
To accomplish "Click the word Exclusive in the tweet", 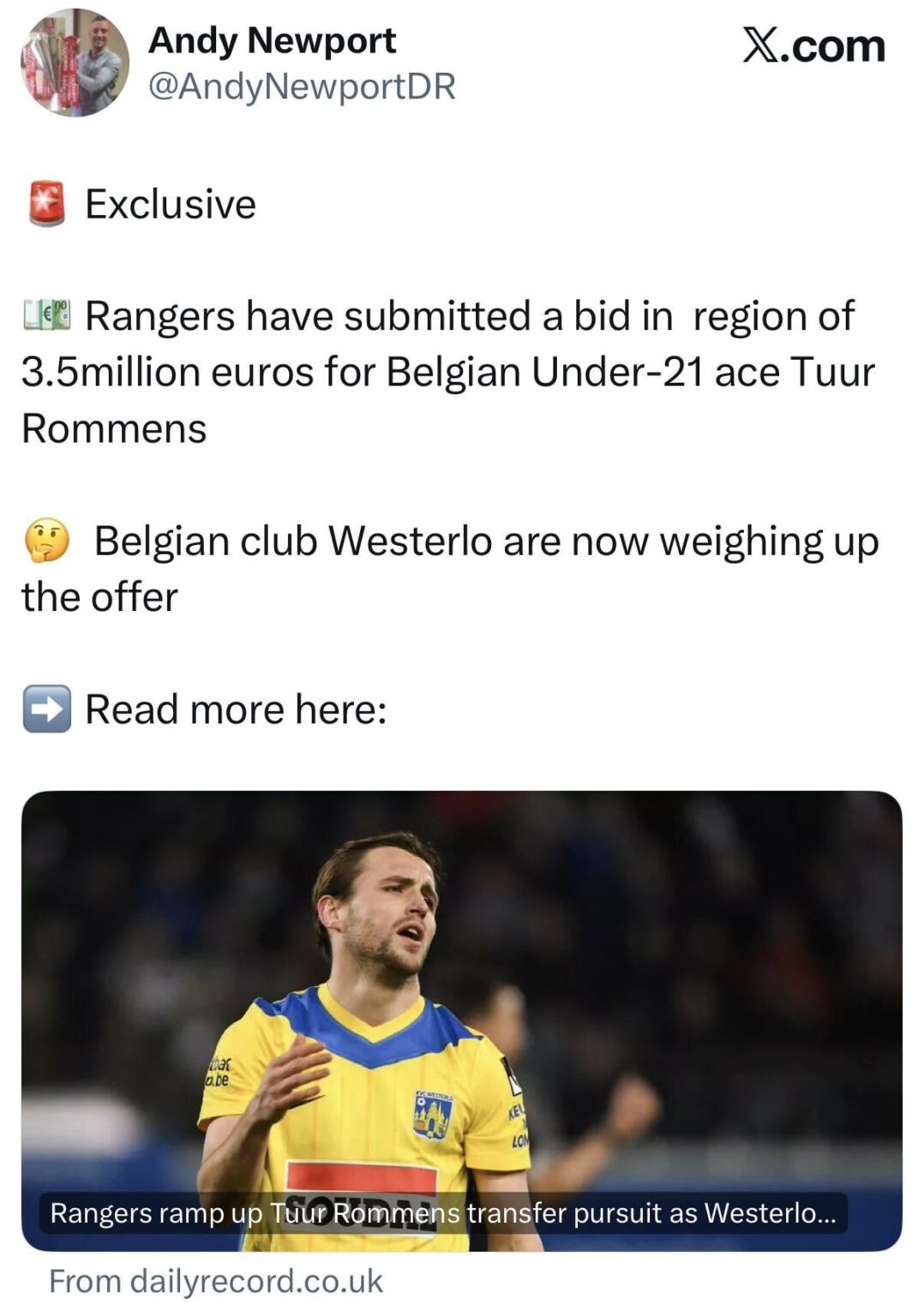I will pos(169,203).
